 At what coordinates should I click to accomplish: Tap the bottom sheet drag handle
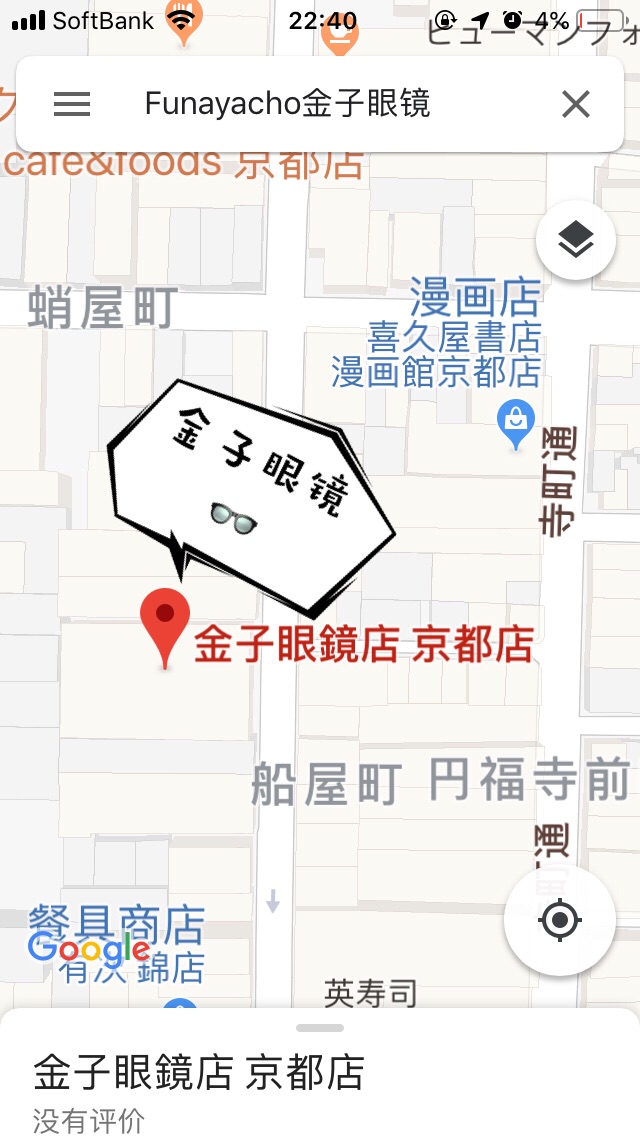(320, 1028)
